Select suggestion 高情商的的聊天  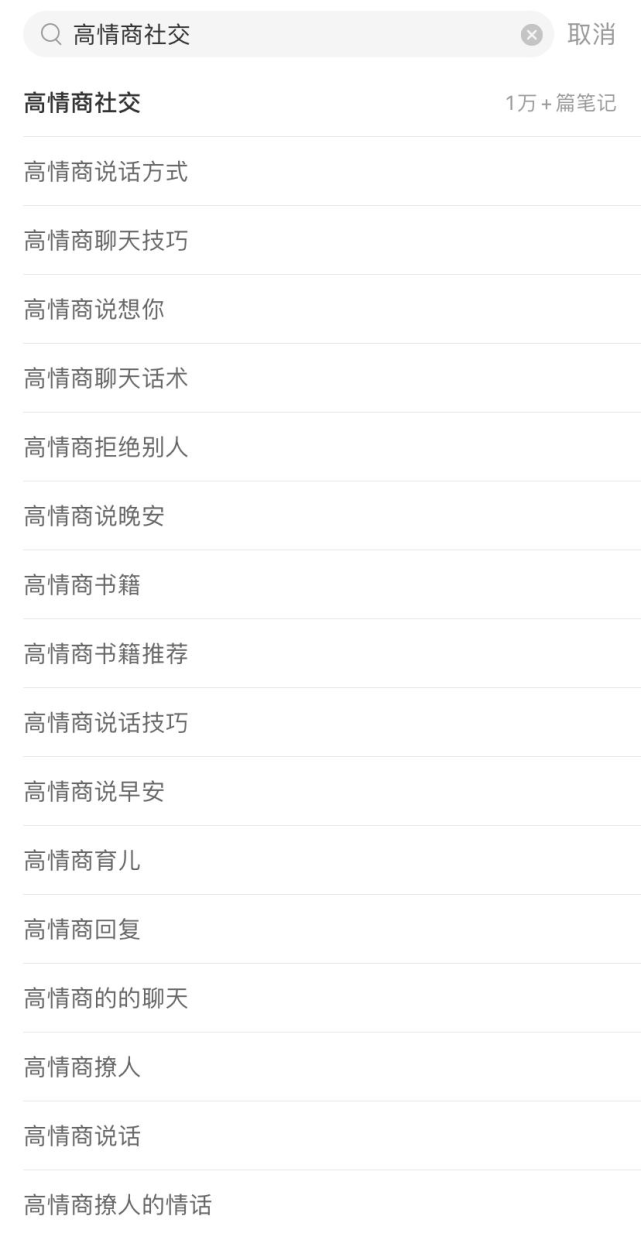point(106,999)
